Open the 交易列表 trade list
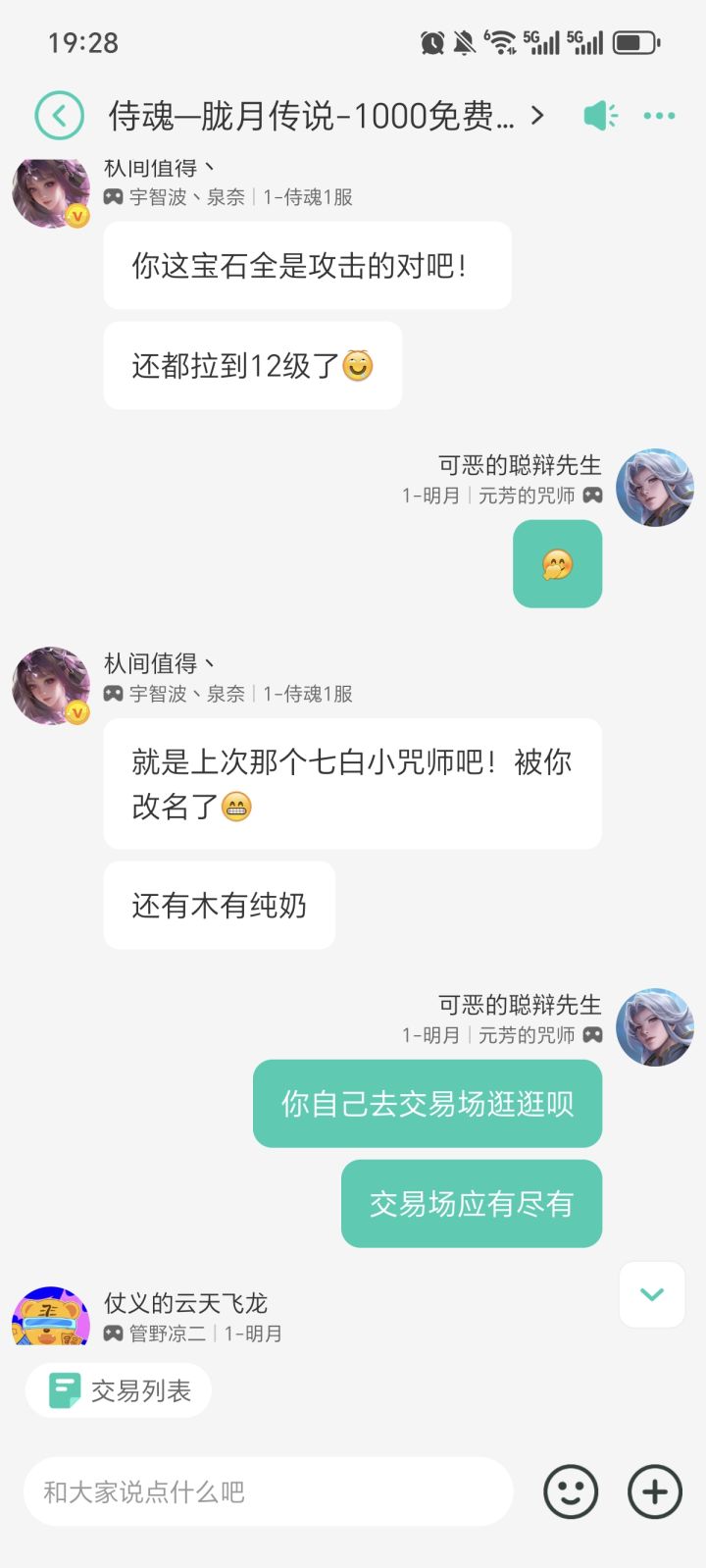This screenshot has height=1568, width=706. 119,1390
